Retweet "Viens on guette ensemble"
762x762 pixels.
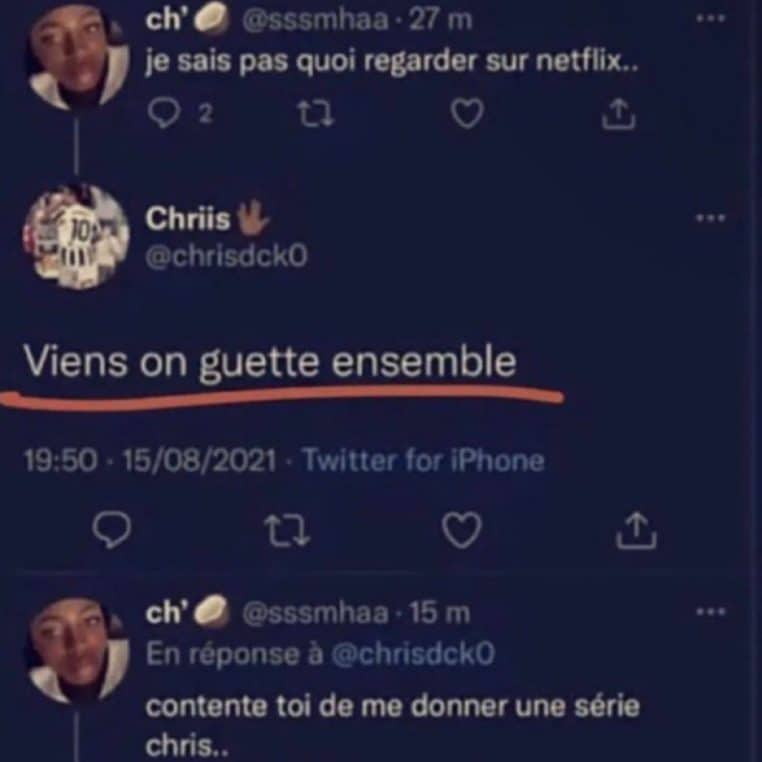(290, 531)
